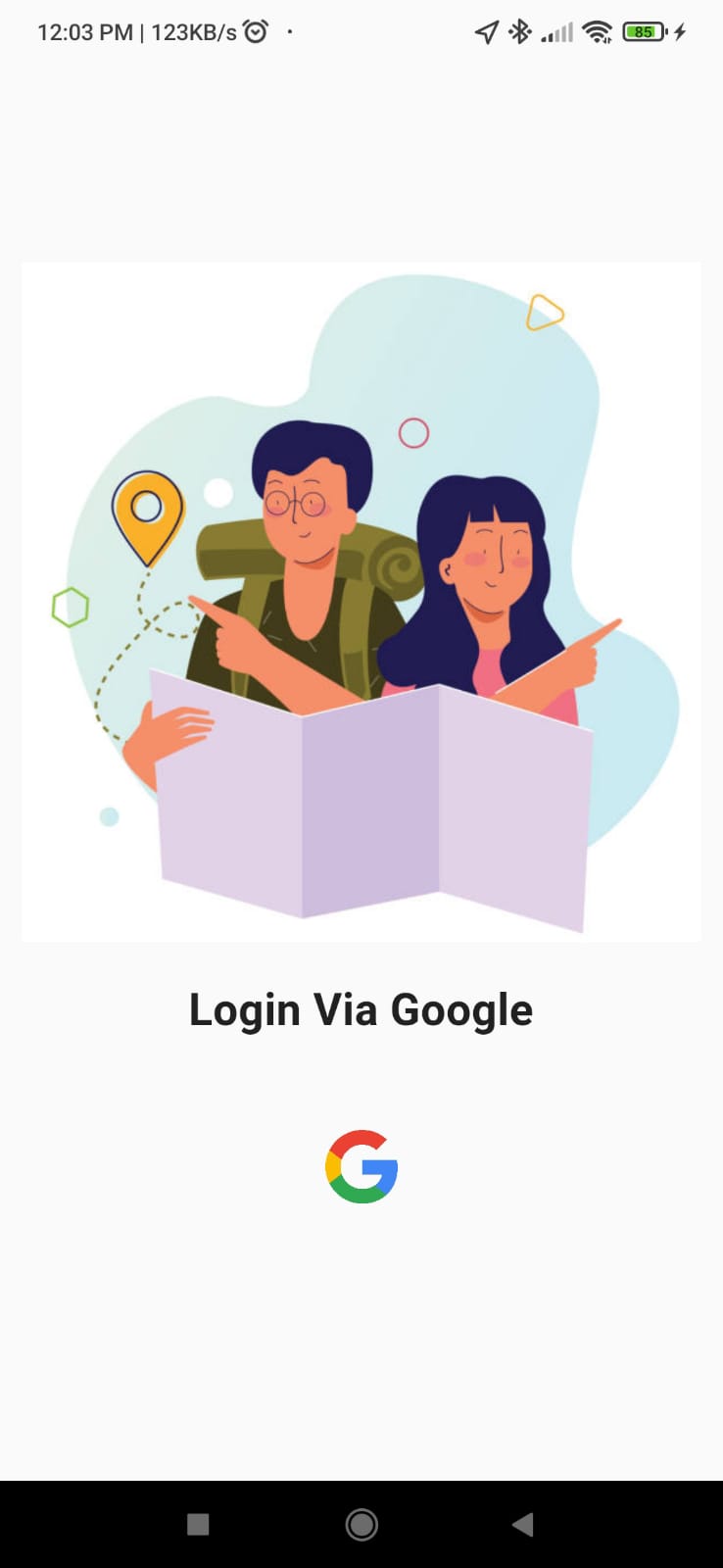Tap the cellular signal bars icon
723x1568 pixels.
click(x=556, y=32)
